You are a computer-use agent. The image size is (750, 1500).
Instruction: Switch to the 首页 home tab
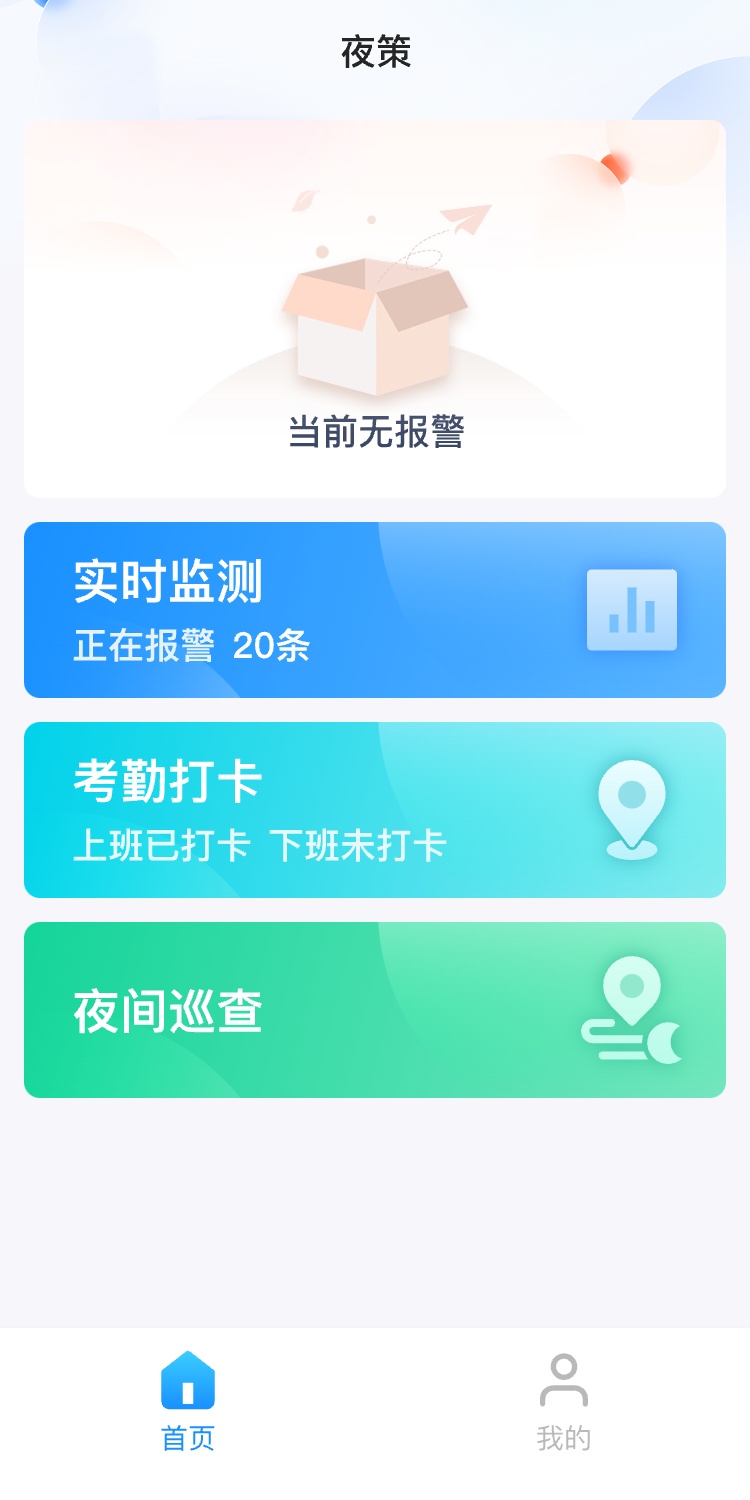point(188,1402)
